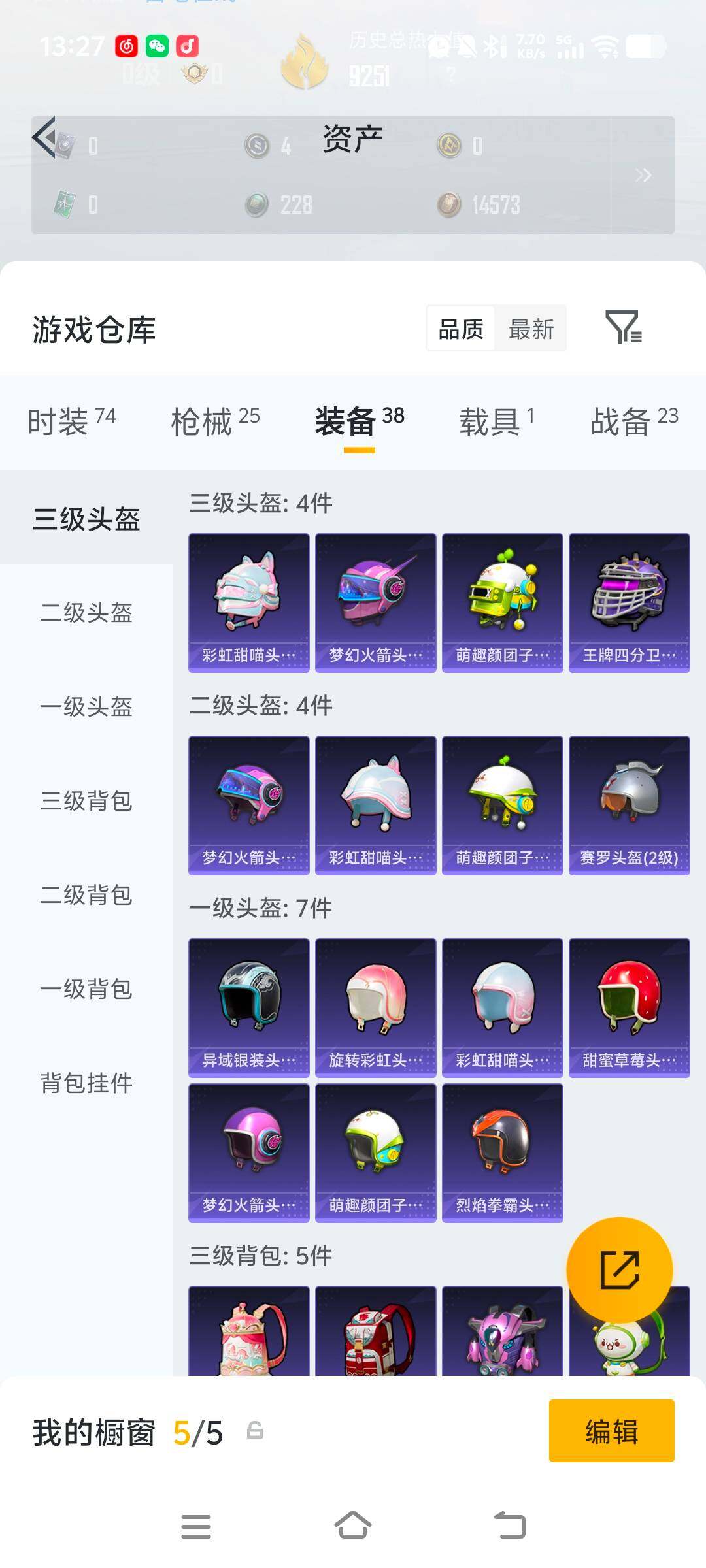Expand the assets panel with the >> arrow

coord(644,175)
